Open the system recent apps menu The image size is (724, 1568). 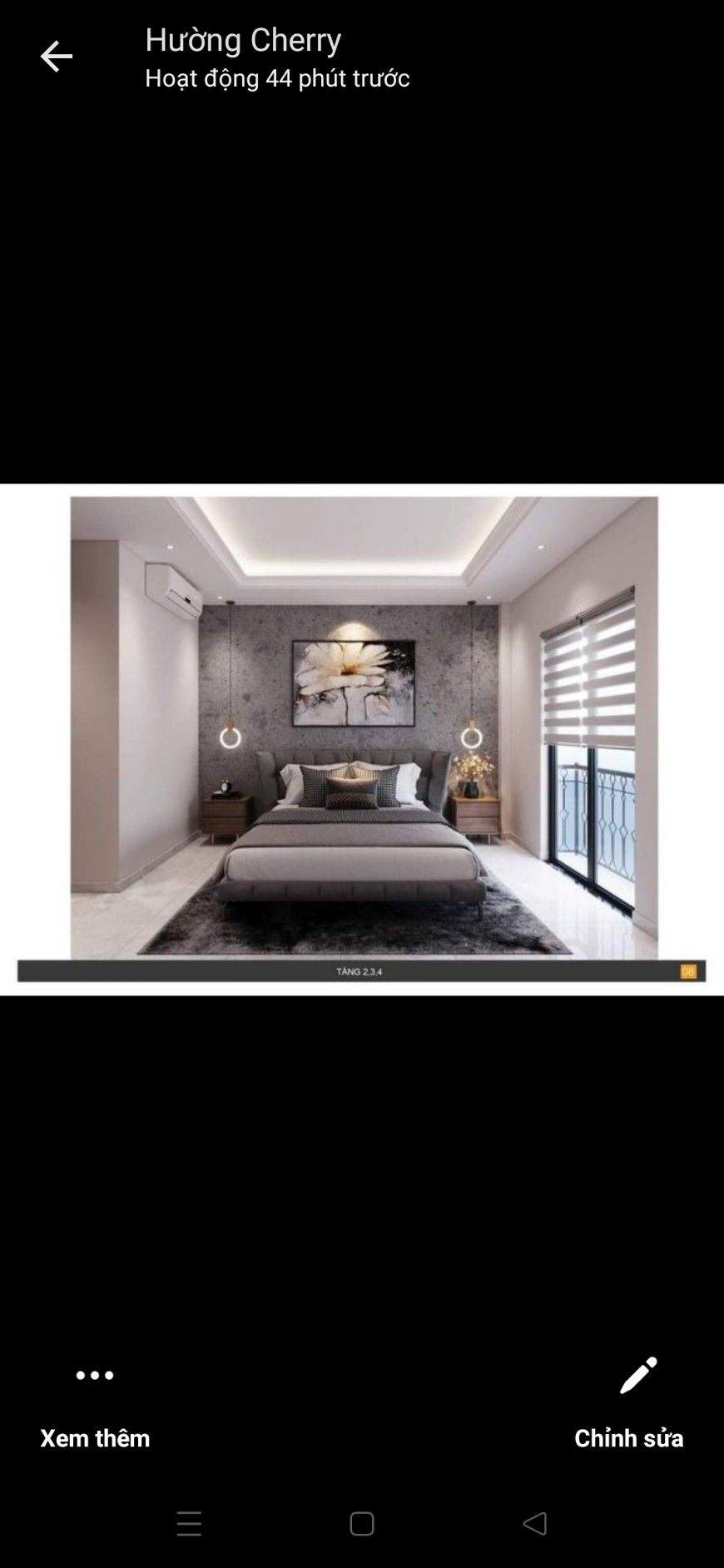[189, 1523]
